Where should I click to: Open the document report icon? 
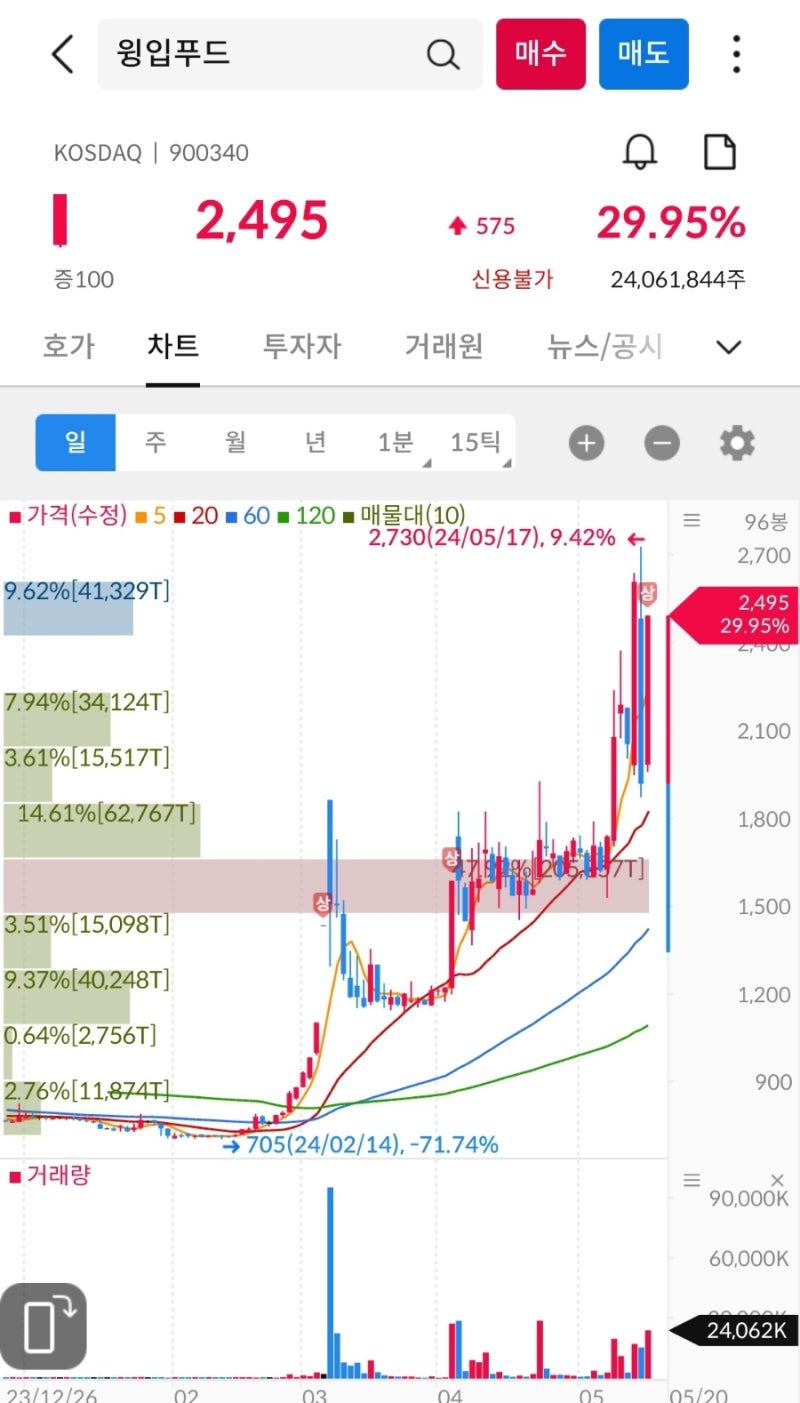pyautogui.click(x=720, y=152)
